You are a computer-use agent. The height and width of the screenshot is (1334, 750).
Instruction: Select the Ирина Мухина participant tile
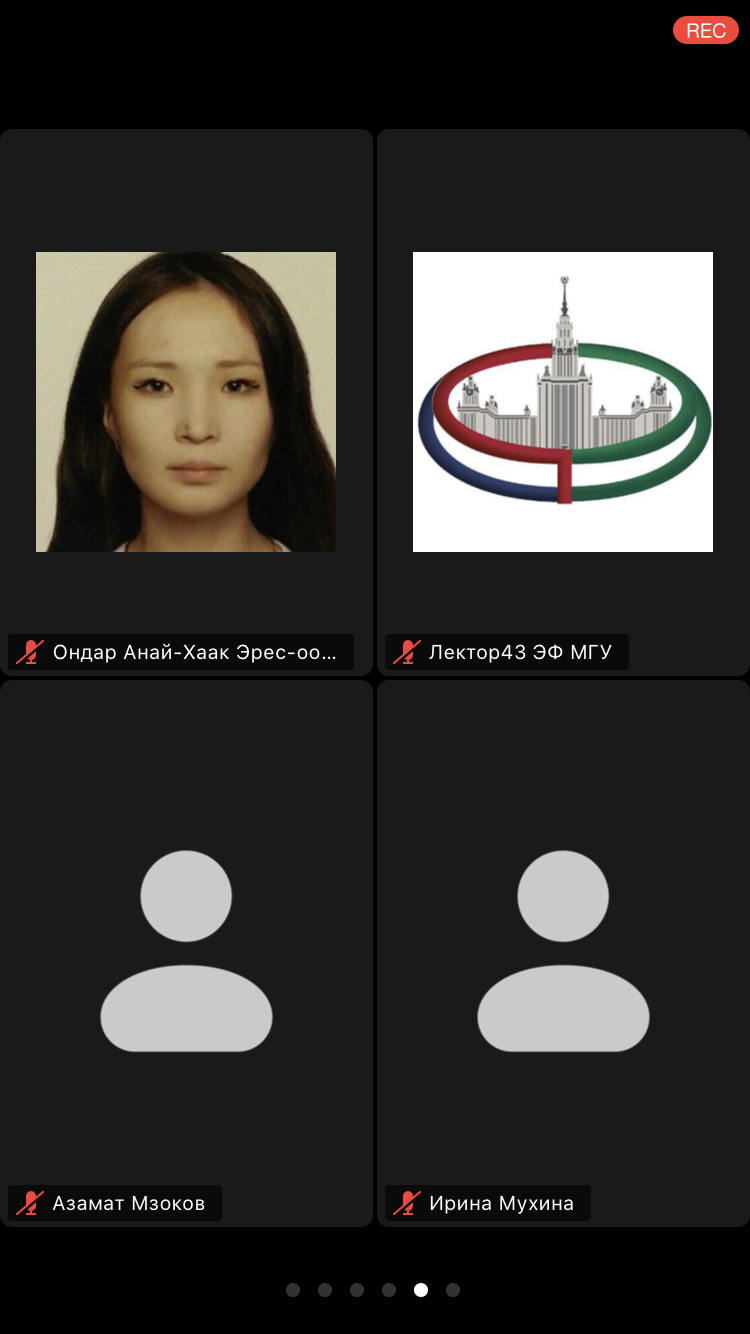pyautogui.click(x=563, y=952)
